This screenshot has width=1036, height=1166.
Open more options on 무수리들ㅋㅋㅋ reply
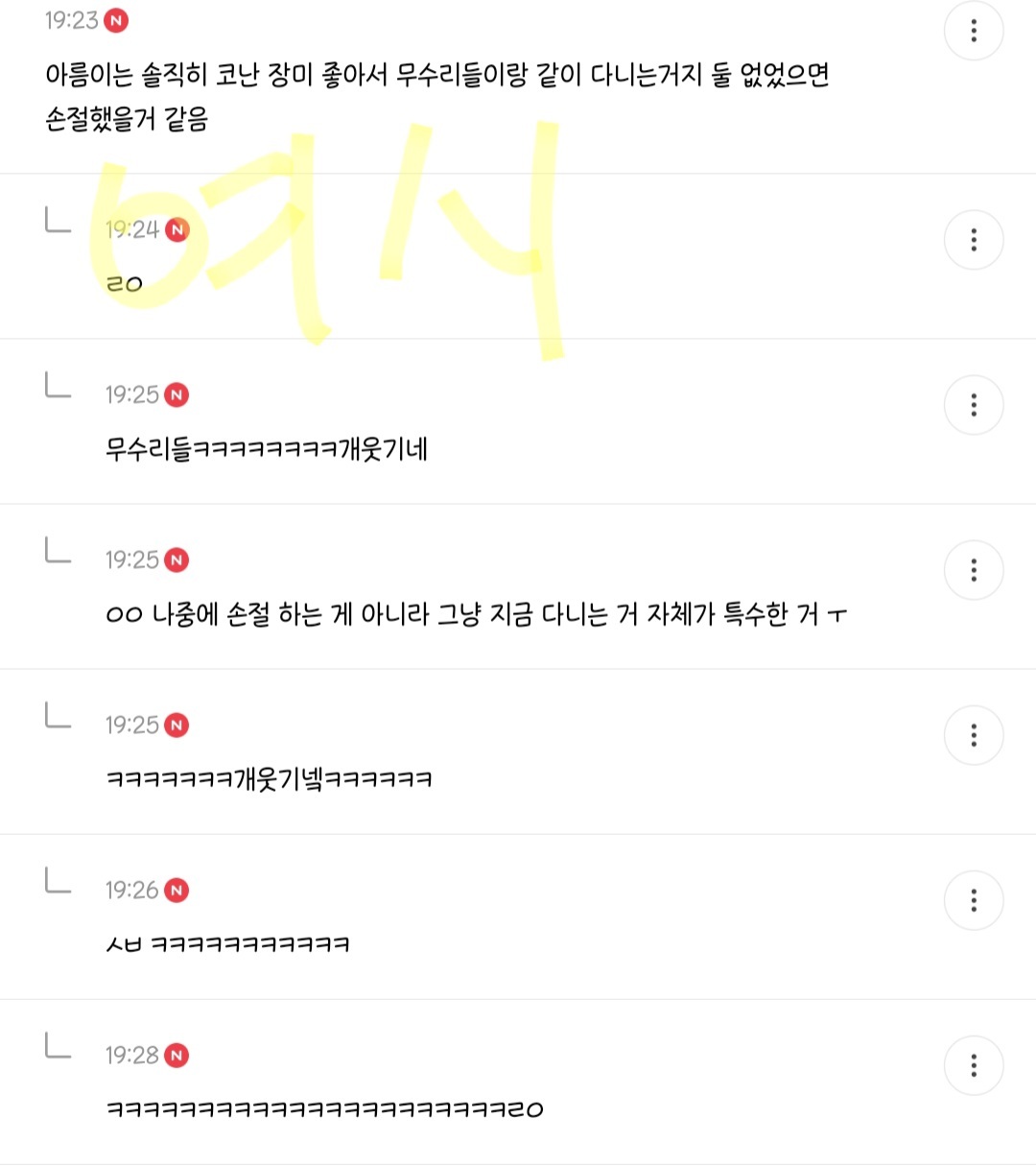tap(974, 405)
